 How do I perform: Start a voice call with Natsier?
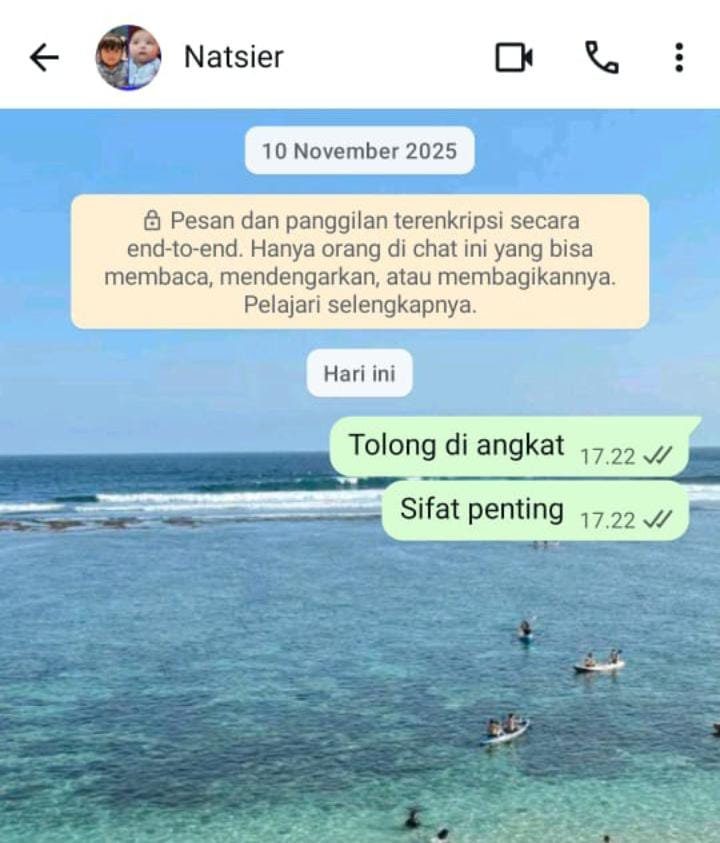[601, 58]
